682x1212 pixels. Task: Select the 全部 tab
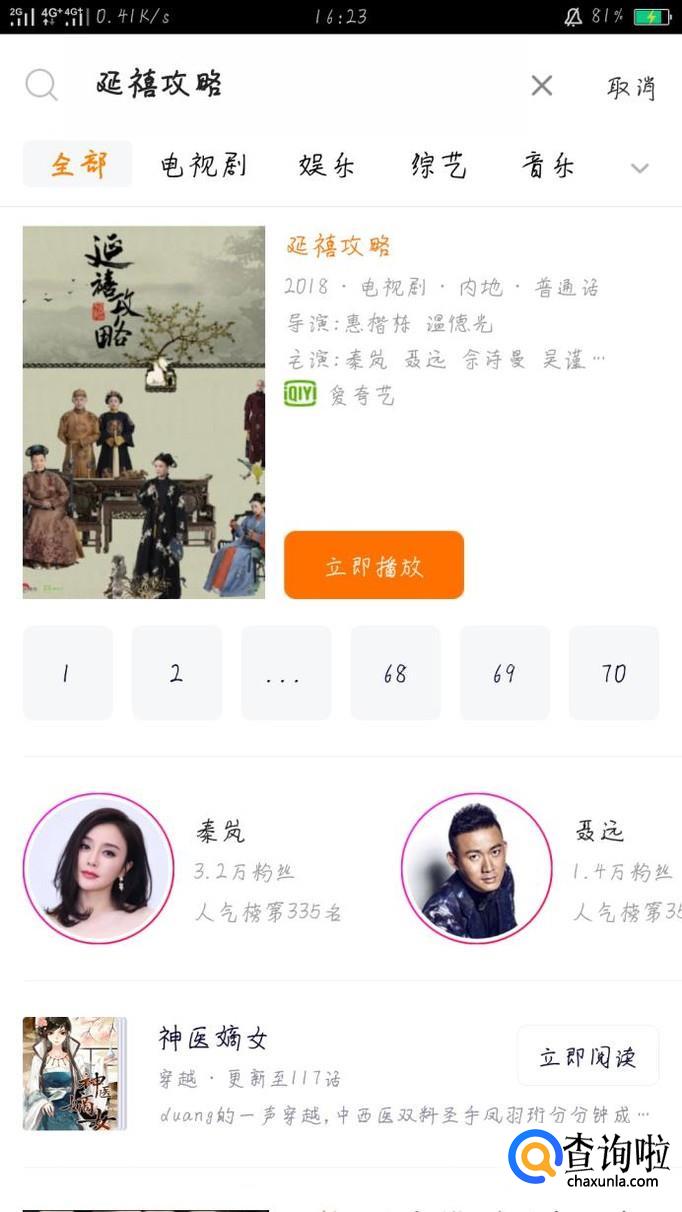[77, 164]
